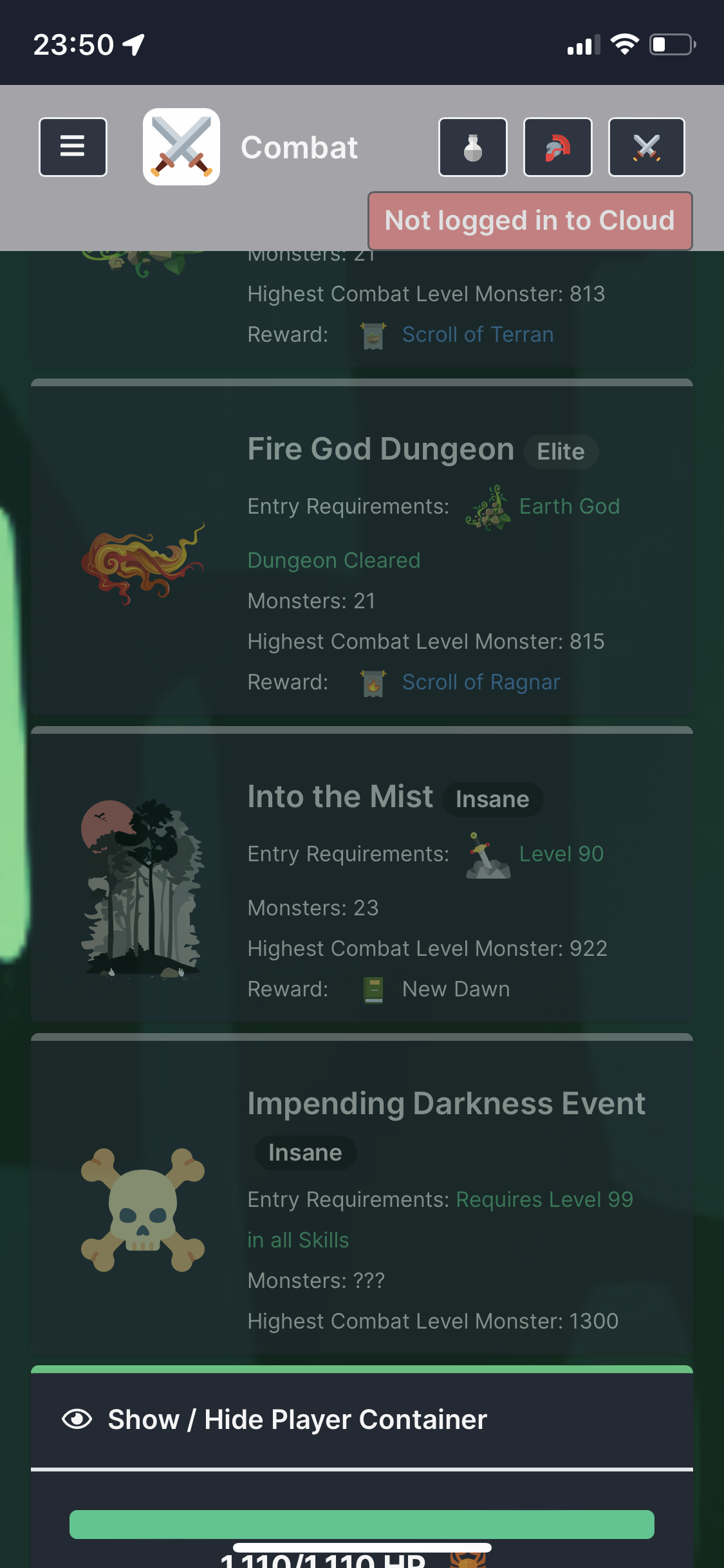
Task: Expand the Impending Darkness Event card
Action: point(446,1102)
